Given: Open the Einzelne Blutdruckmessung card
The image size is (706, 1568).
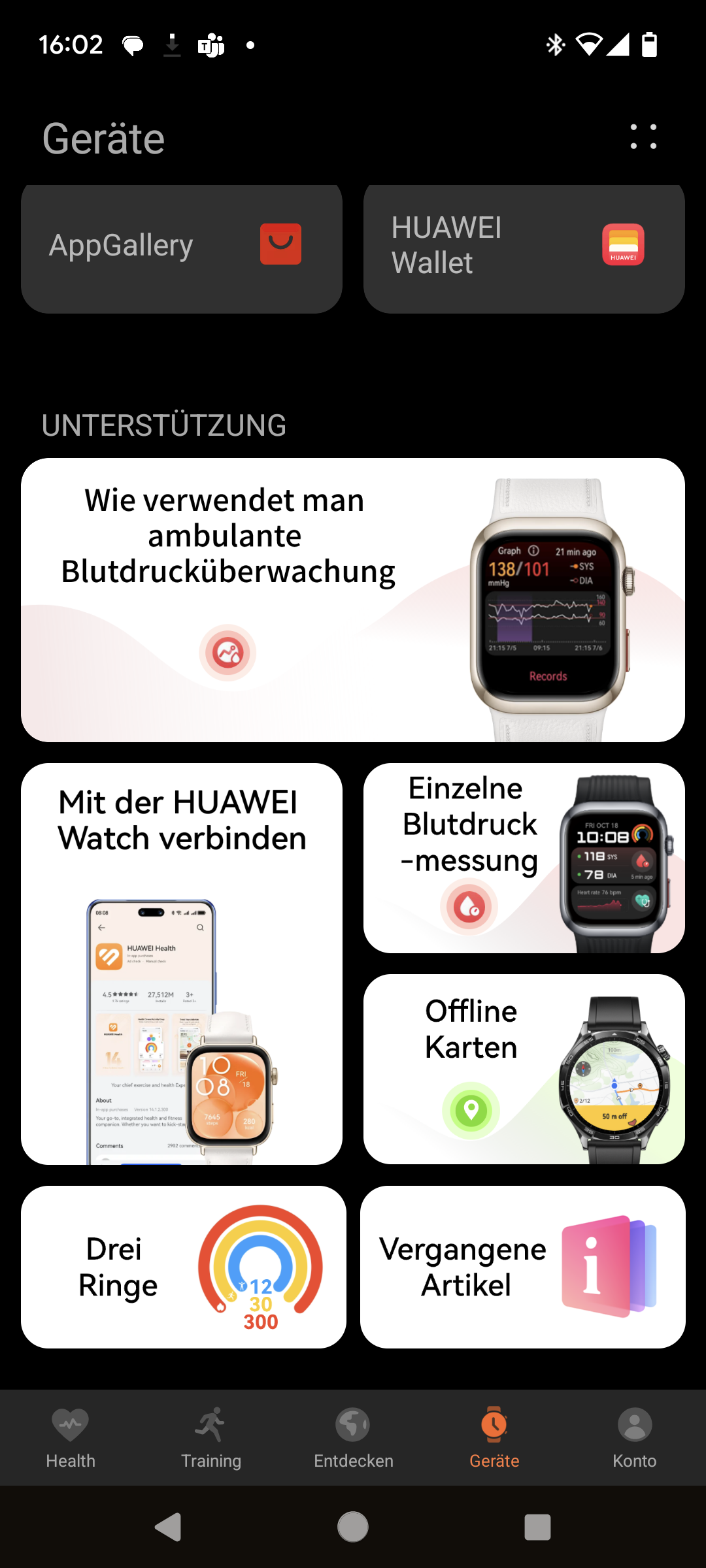Looking at the screenshot, I should [x=524, y=858].
